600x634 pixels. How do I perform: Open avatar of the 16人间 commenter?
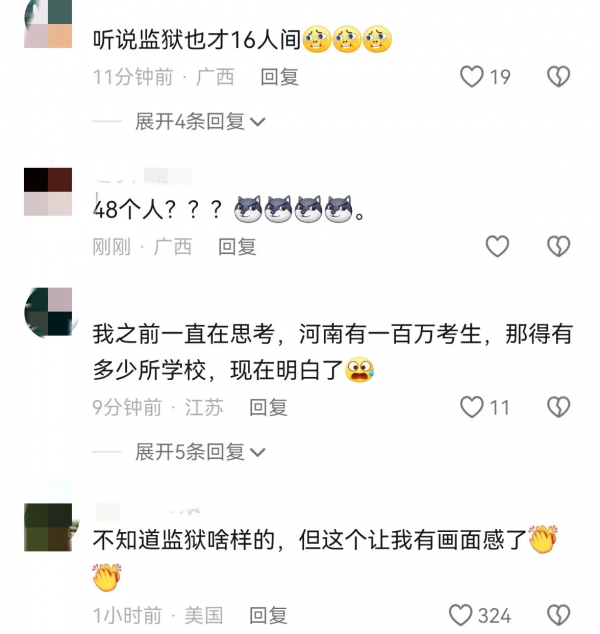(48, 24)
